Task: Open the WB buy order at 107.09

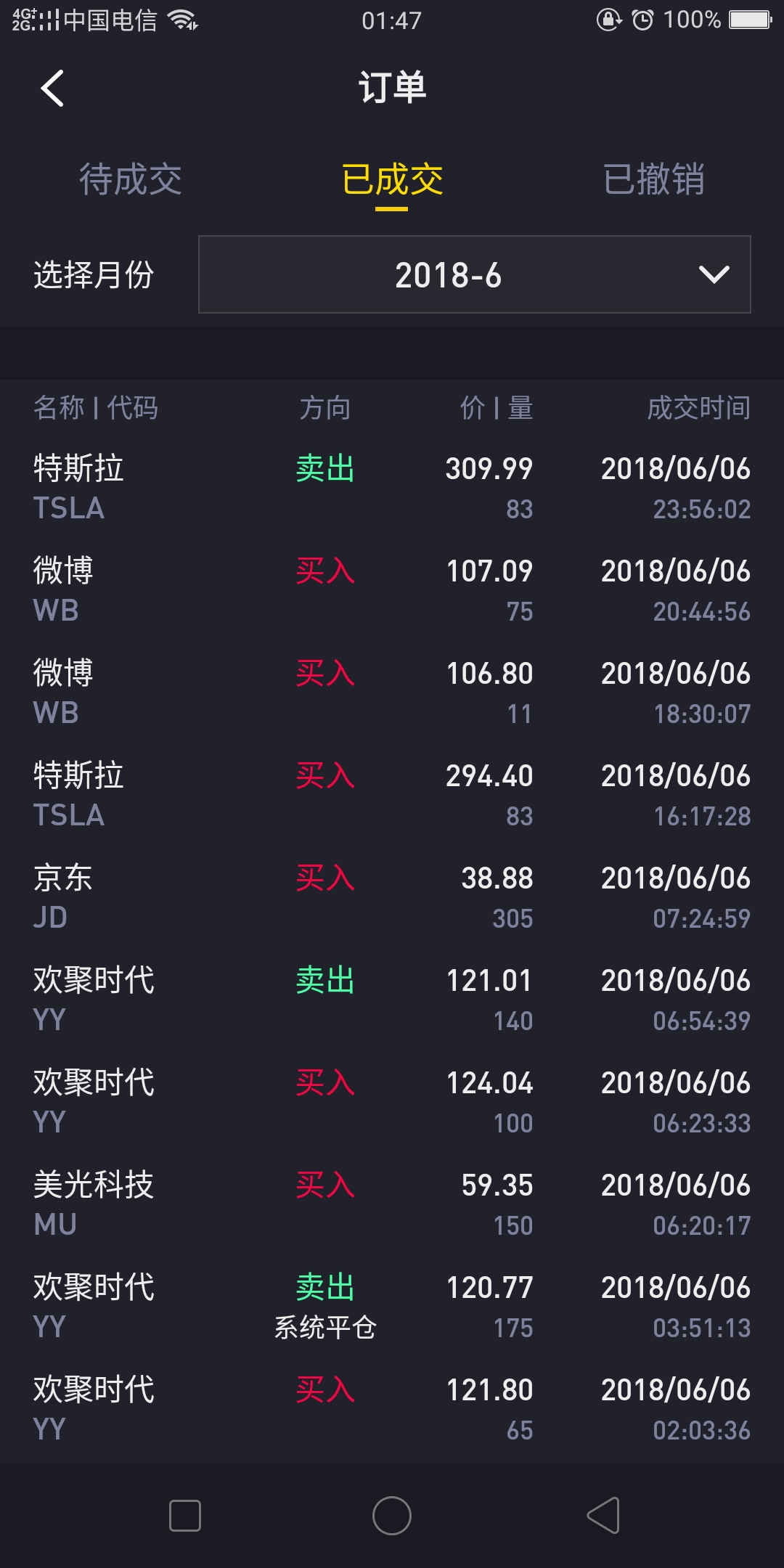Action: coord(392,590)
